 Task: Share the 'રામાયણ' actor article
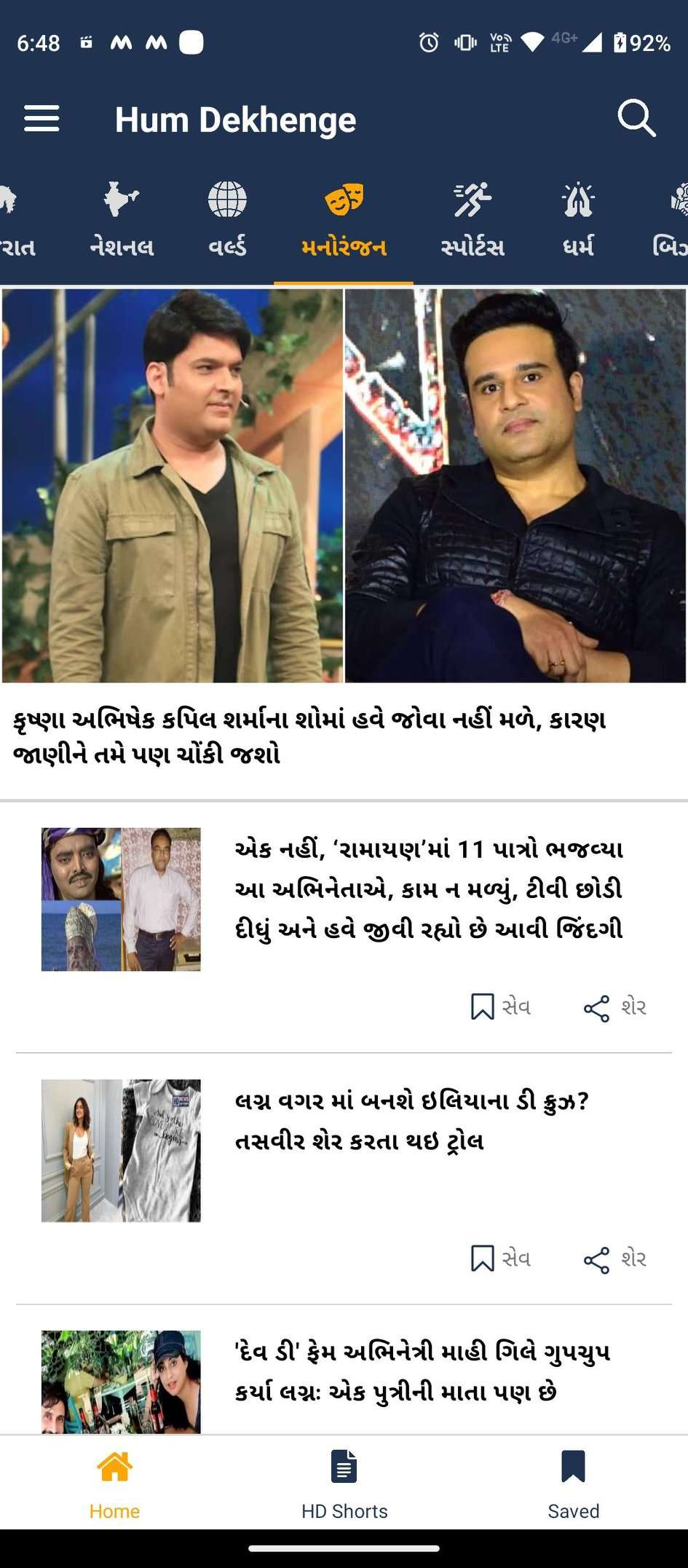[615, 1007]
